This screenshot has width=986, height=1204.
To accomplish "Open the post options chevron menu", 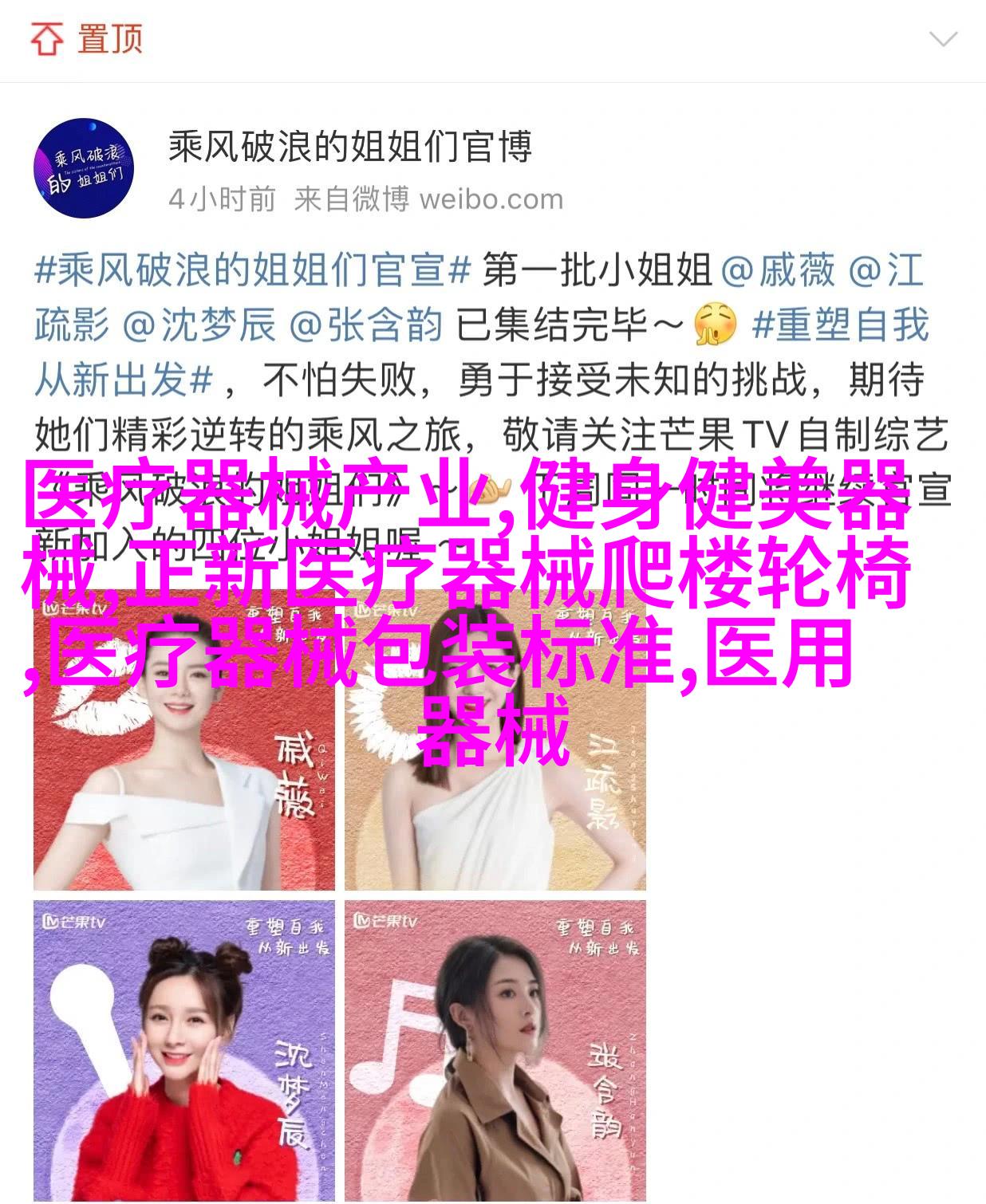I will click(943, 39).
